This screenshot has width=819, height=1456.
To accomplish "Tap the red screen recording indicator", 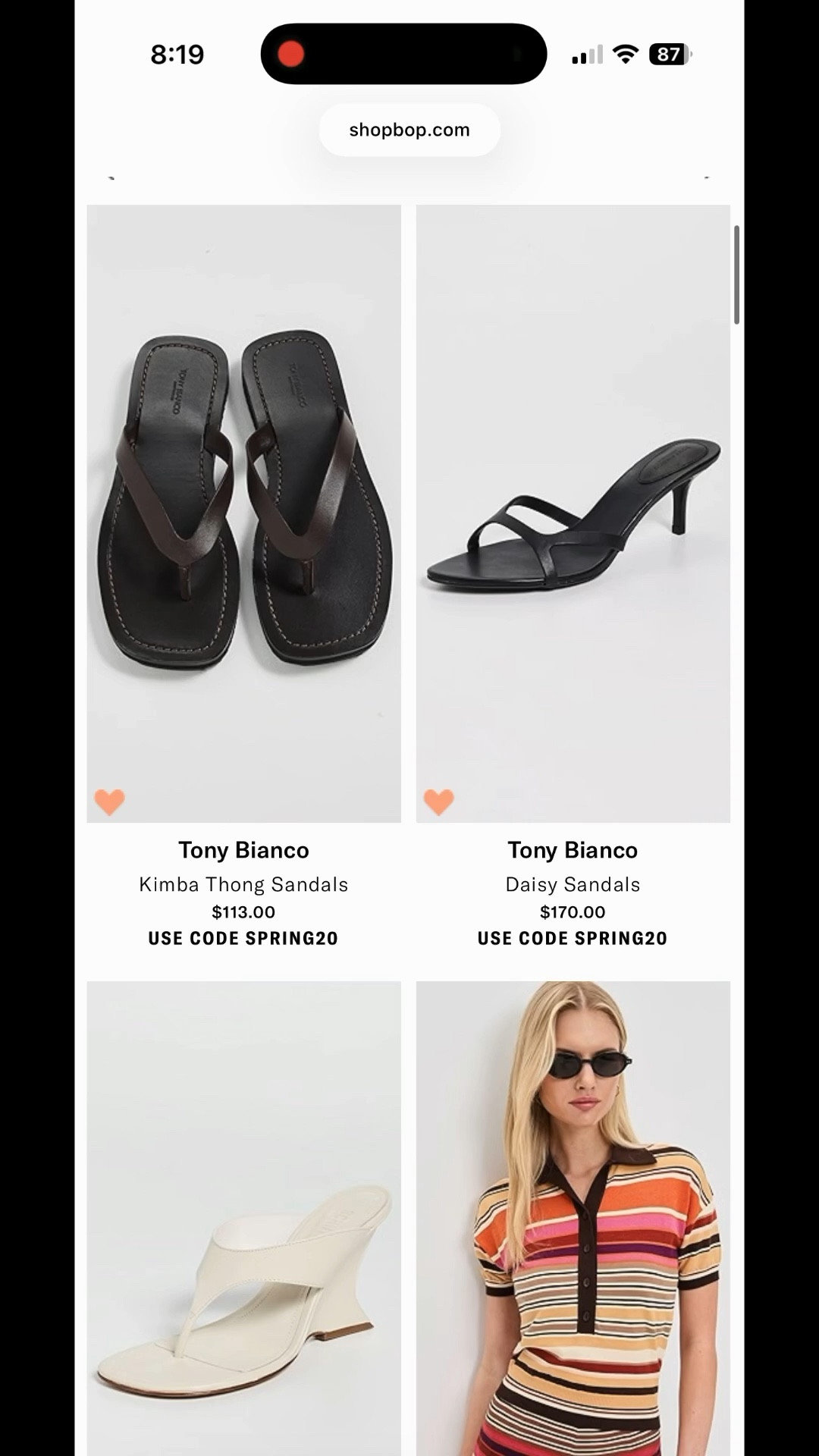I will click(289, 54).
